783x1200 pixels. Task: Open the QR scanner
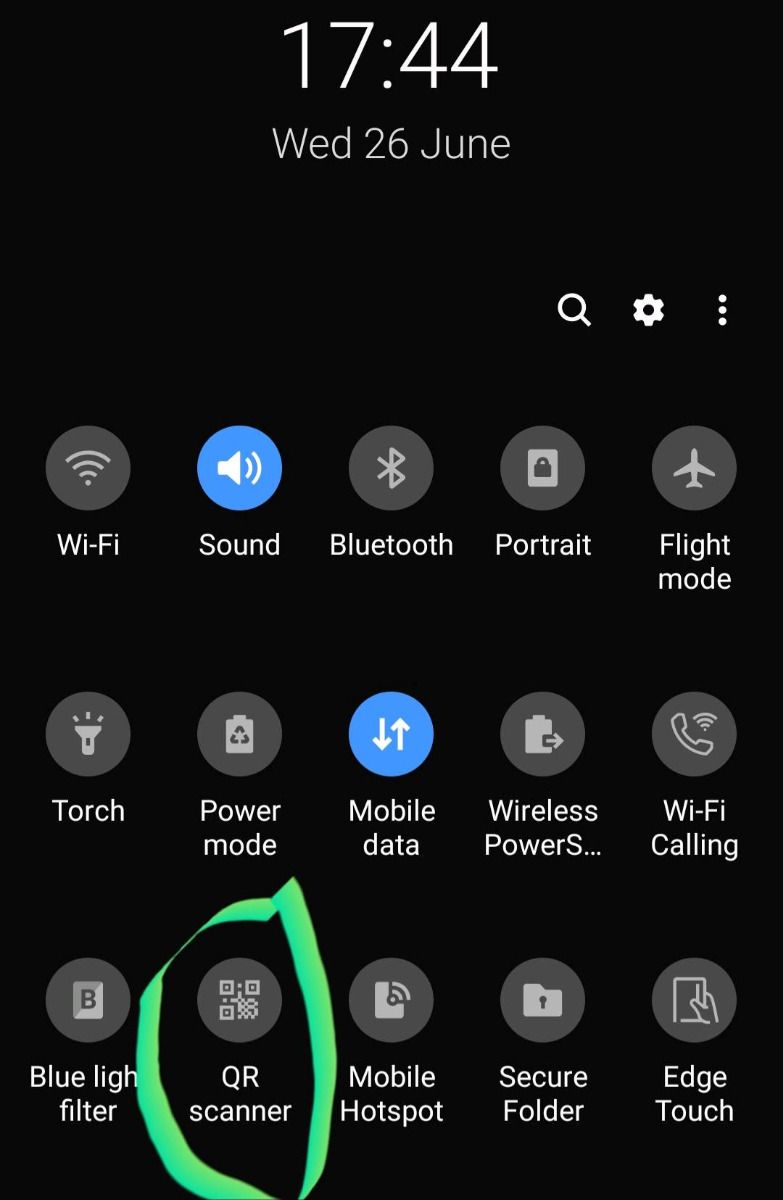(x=240, y=1000)
